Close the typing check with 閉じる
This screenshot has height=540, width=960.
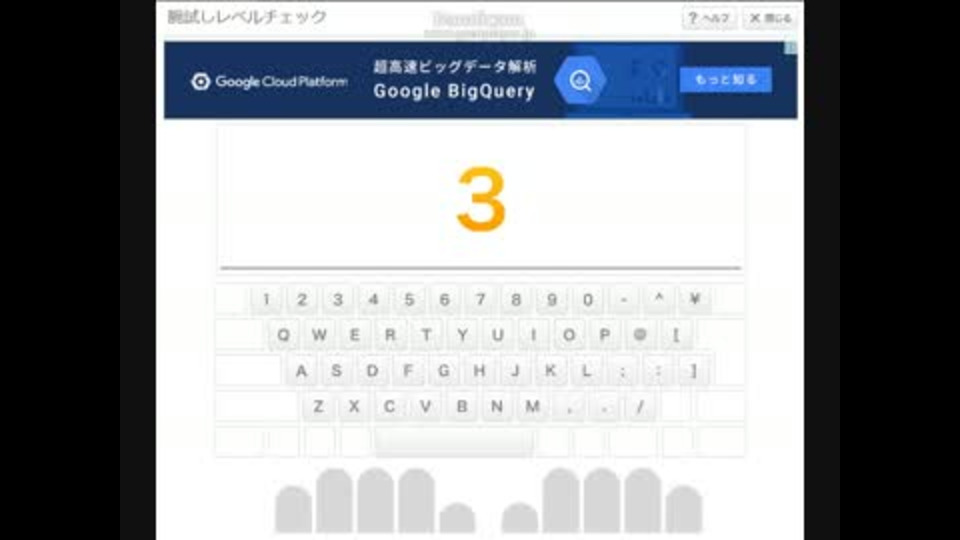769,19
